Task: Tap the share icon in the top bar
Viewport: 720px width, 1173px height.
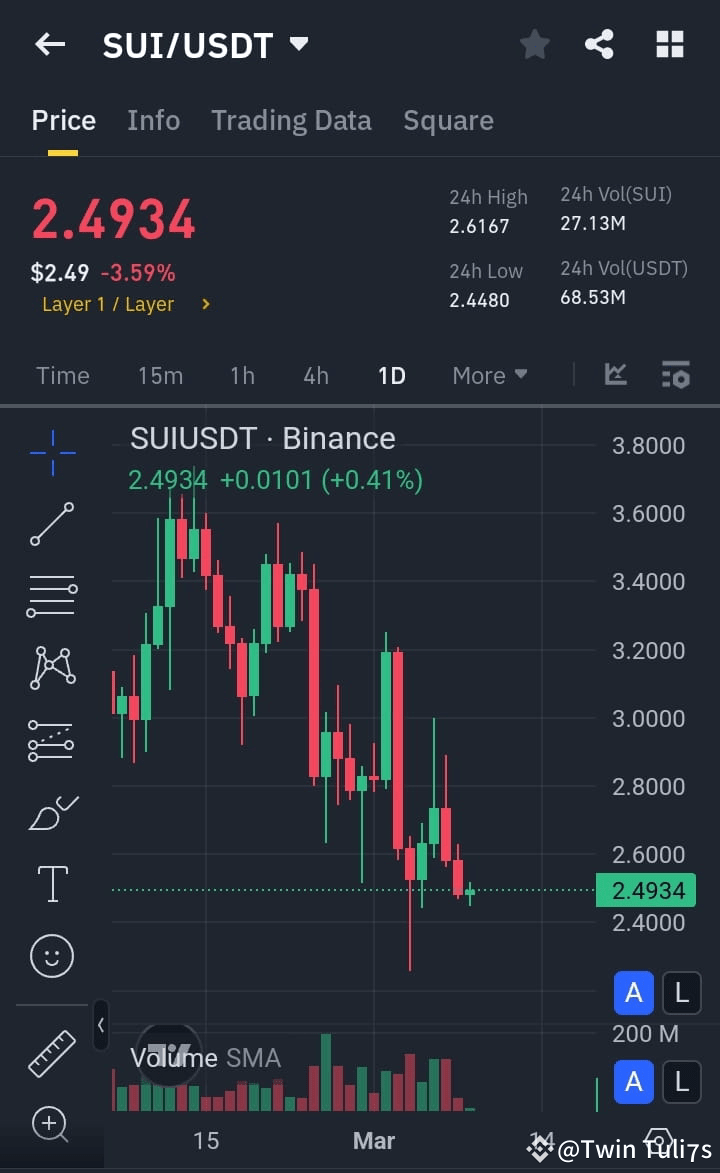Action: tap(599, 44)
